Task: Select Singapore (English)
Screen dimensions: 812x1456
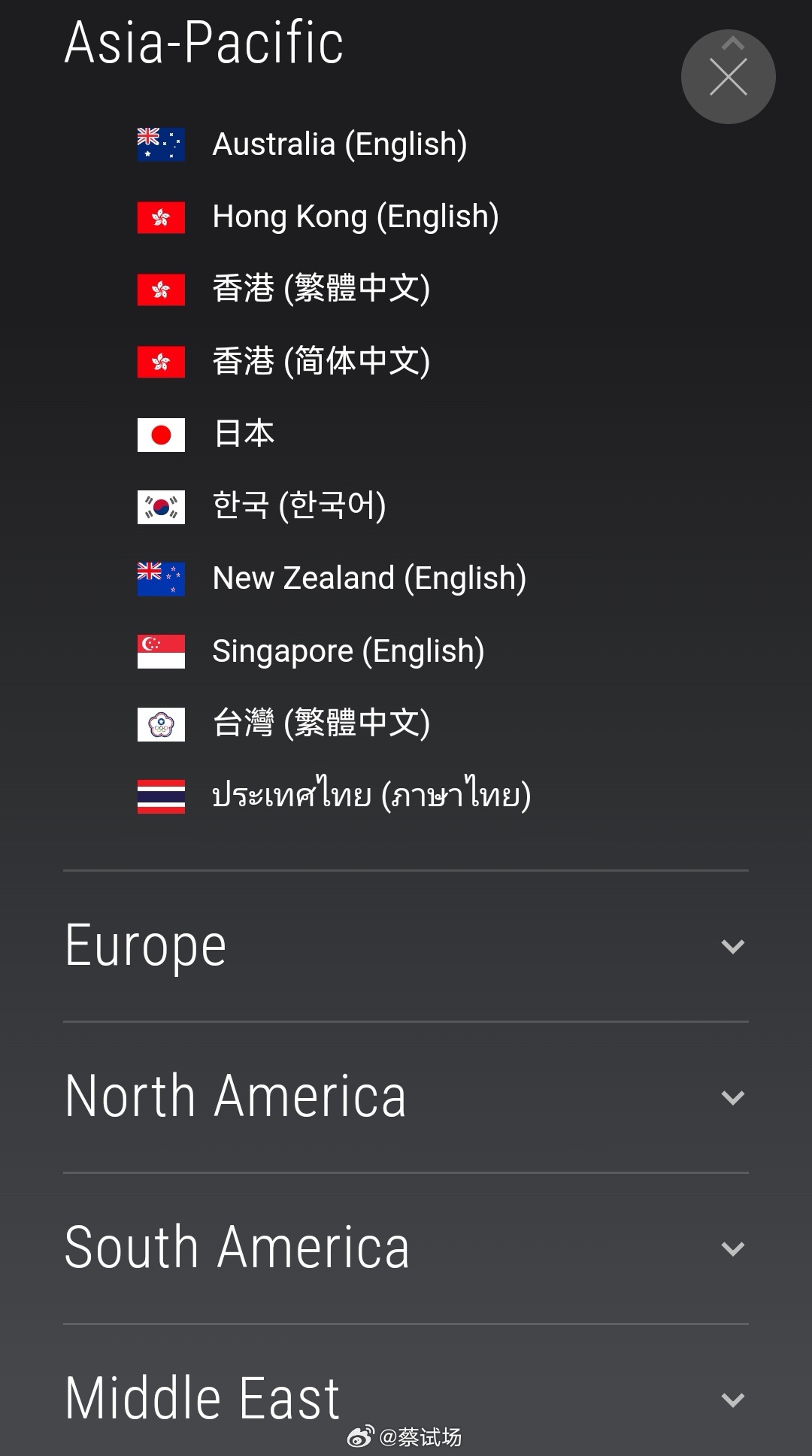Action: click(311, 651)
